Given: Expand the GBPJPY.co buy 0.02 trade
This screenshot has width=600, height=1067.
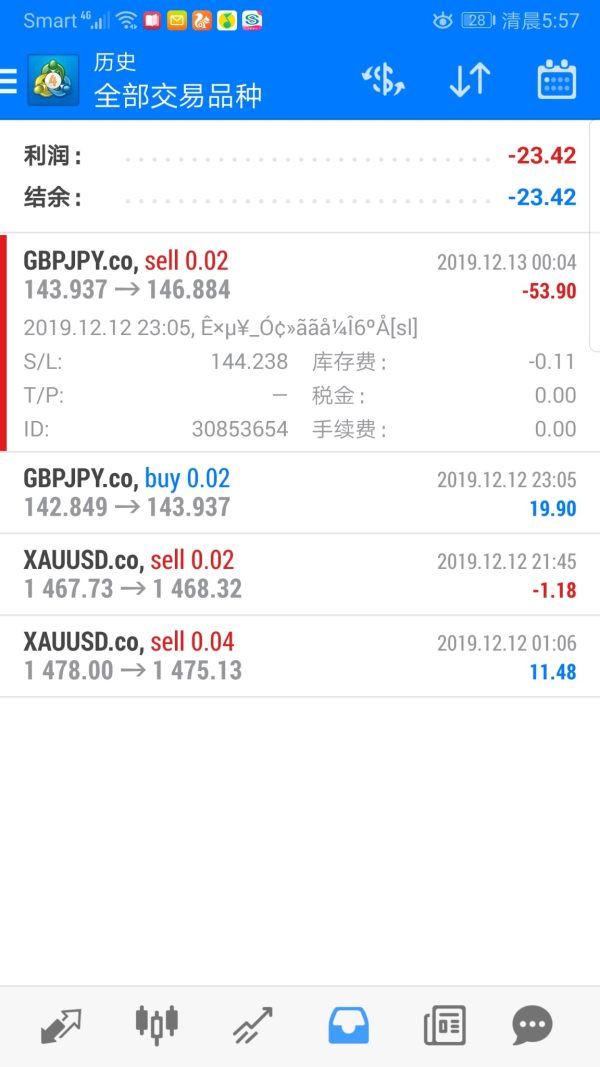Looking at the screenshot, I should tap(300, 493).
